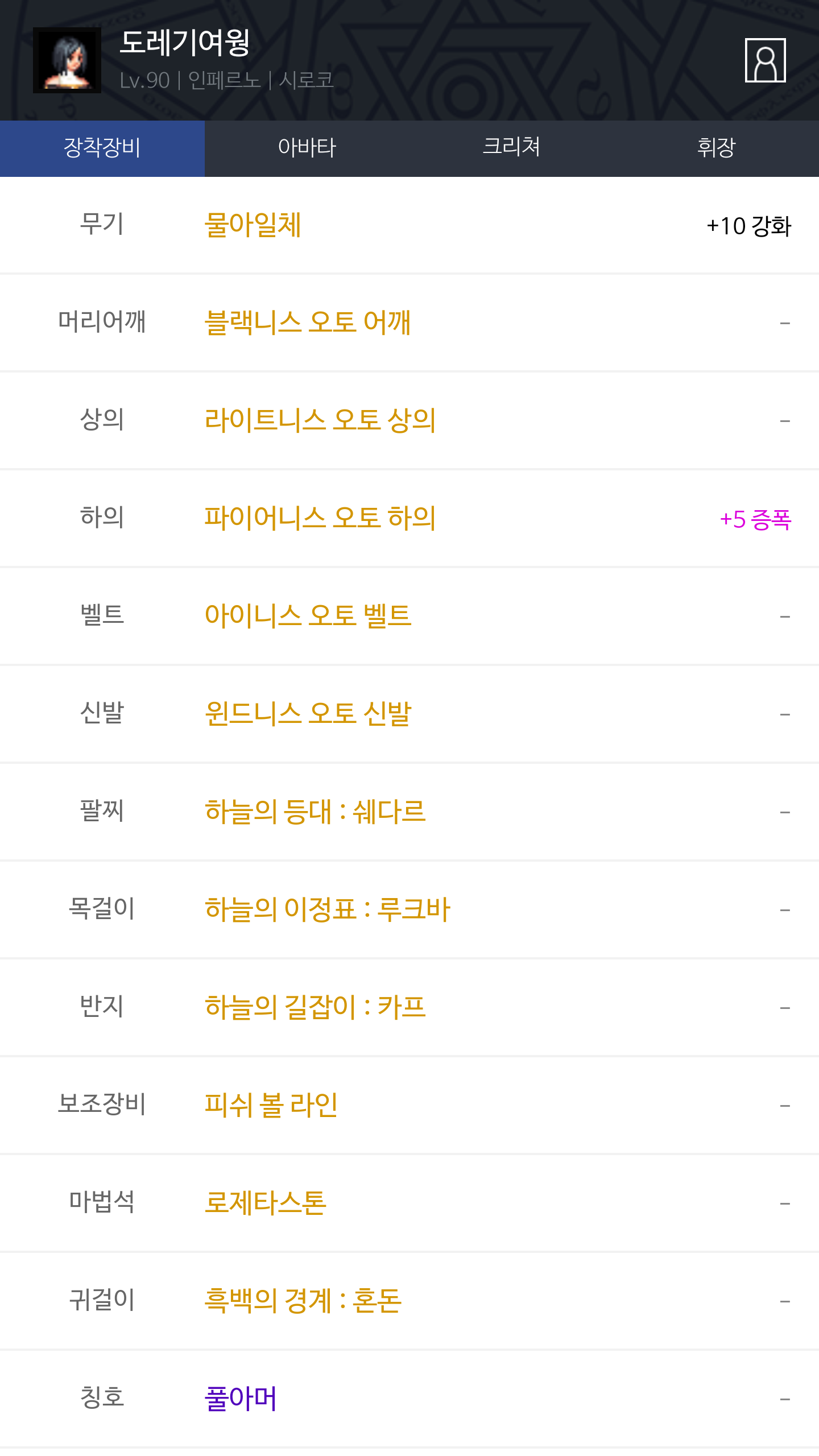819x1456 pixels.
Task: View 라이트니스 오토 상의 item
Action: 320,421
